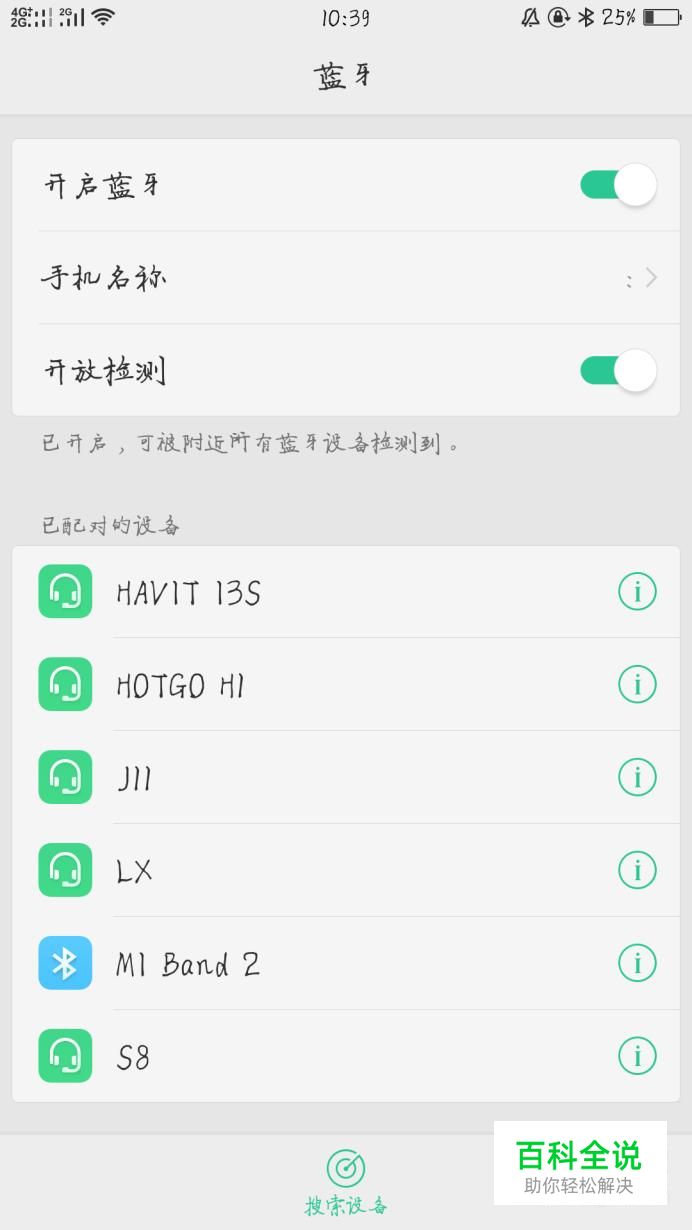Viewport: 692px width, 1230px height.
Task: Turn off the 开启蓝牙 switch
Action: coord(618,185)
